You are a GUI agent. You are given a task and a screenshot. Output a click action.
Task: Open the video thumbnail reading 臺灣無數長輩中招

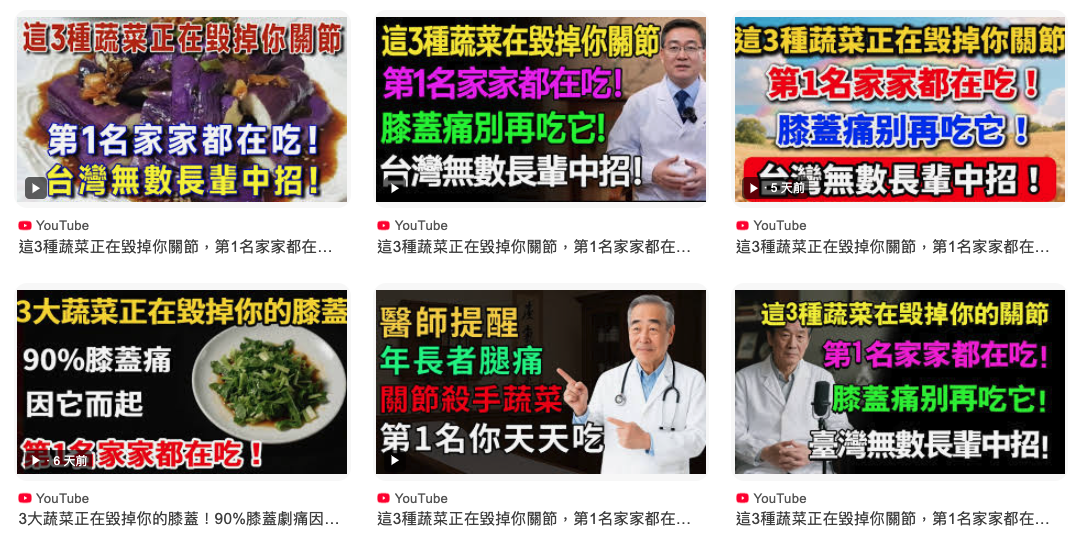point(899,382)
